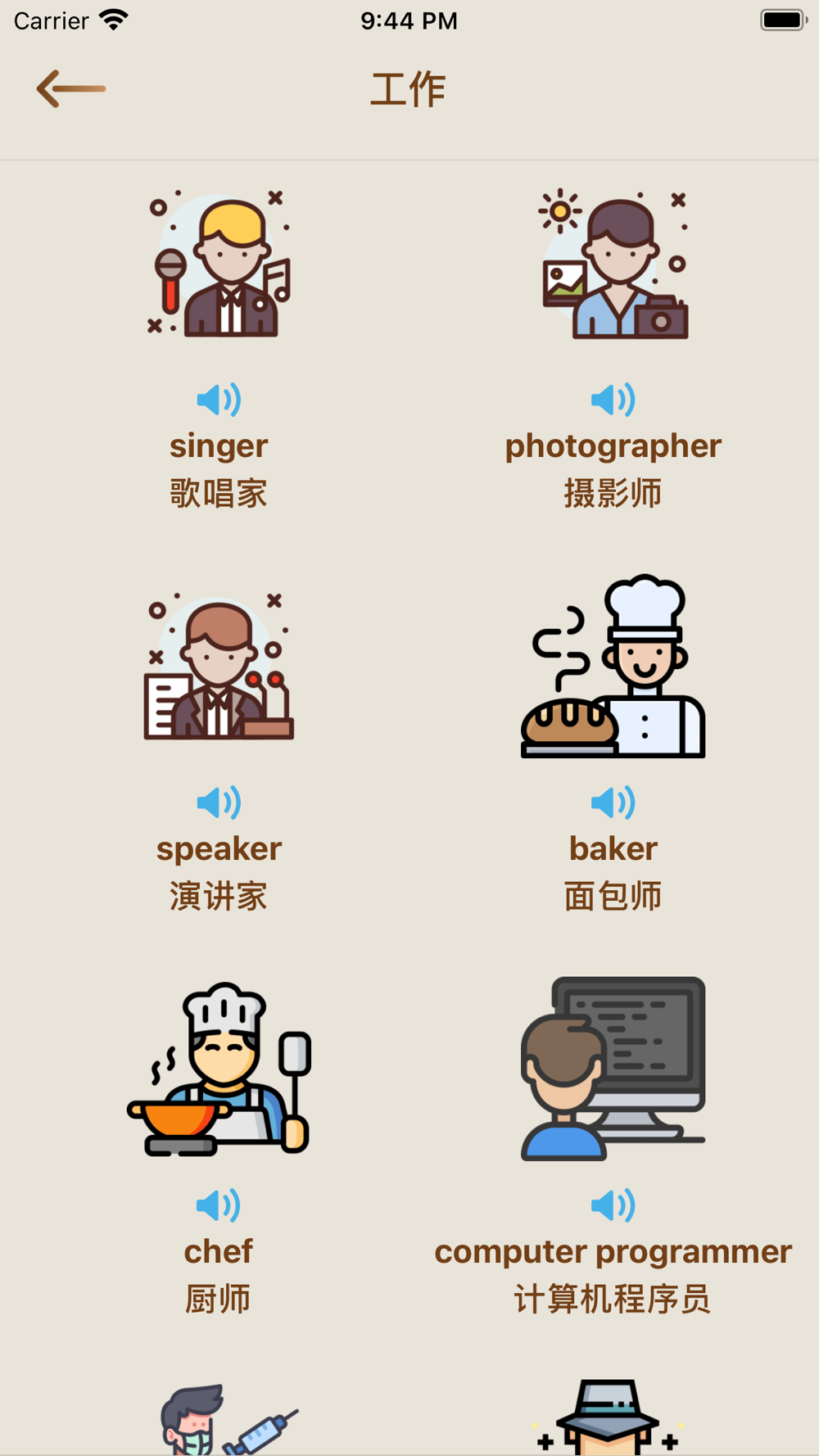Tap the computer programmer picture card
The height and width of the screenshot is (1456, 819).
[613, 1069]
